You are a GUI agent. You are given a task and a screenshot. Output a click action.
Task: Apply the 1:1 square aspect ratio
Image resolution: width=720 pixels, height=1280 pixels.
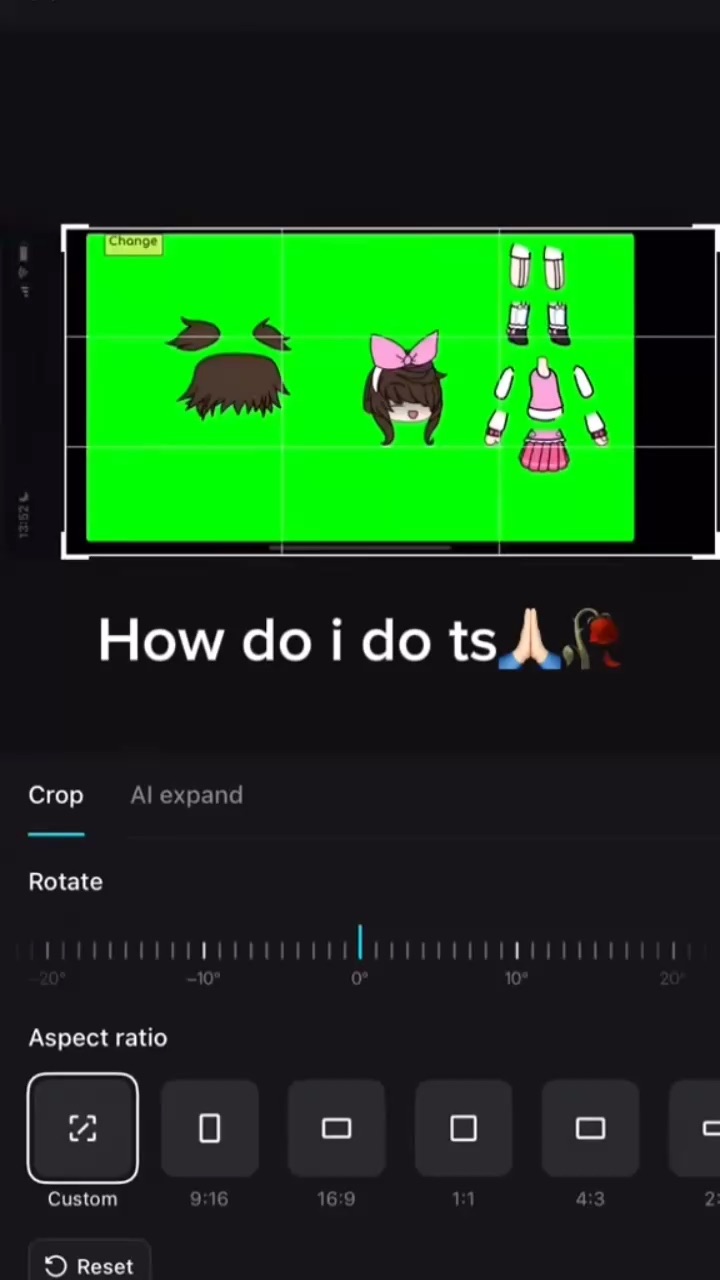tap(463, 1128)
